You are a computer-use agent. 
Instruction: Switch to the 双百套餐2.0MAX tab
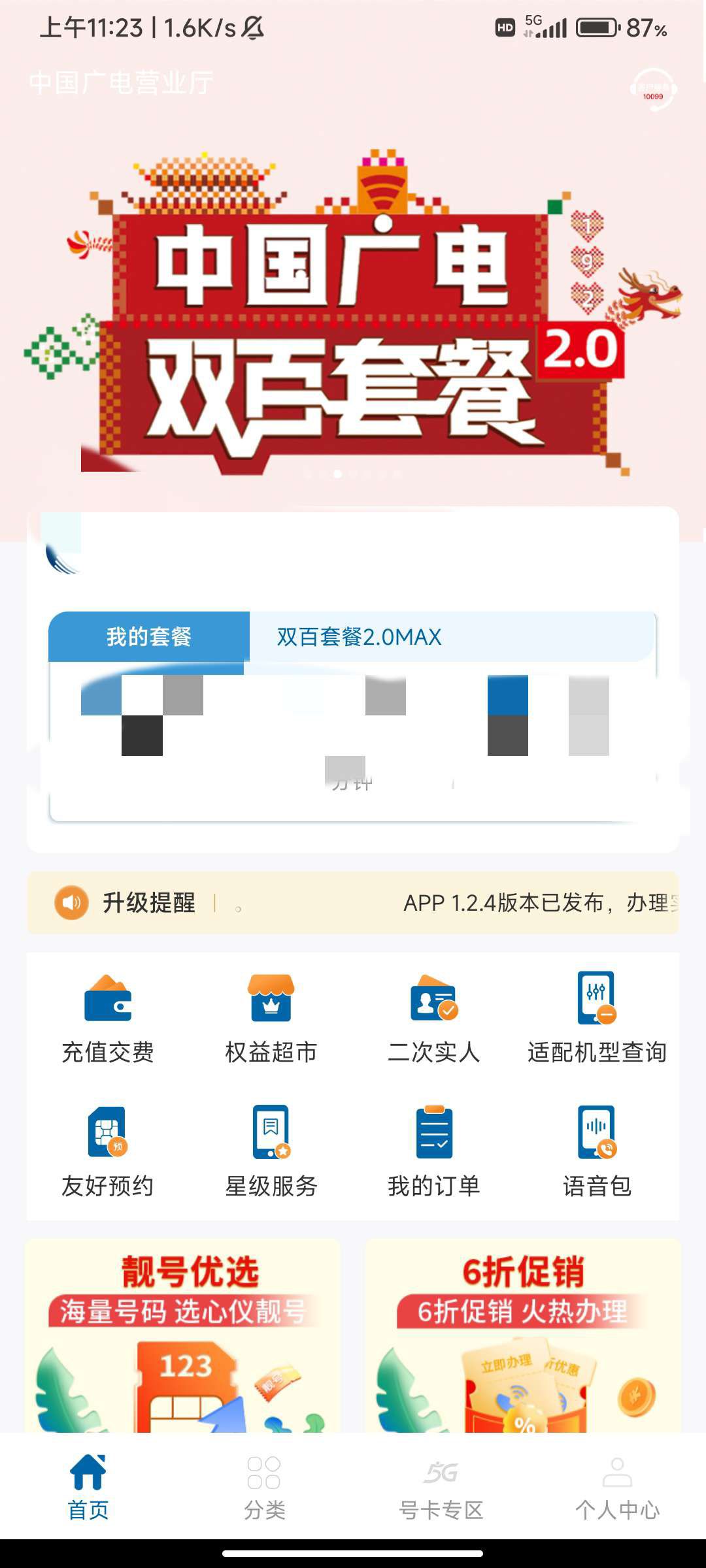(x=358, y=637)
